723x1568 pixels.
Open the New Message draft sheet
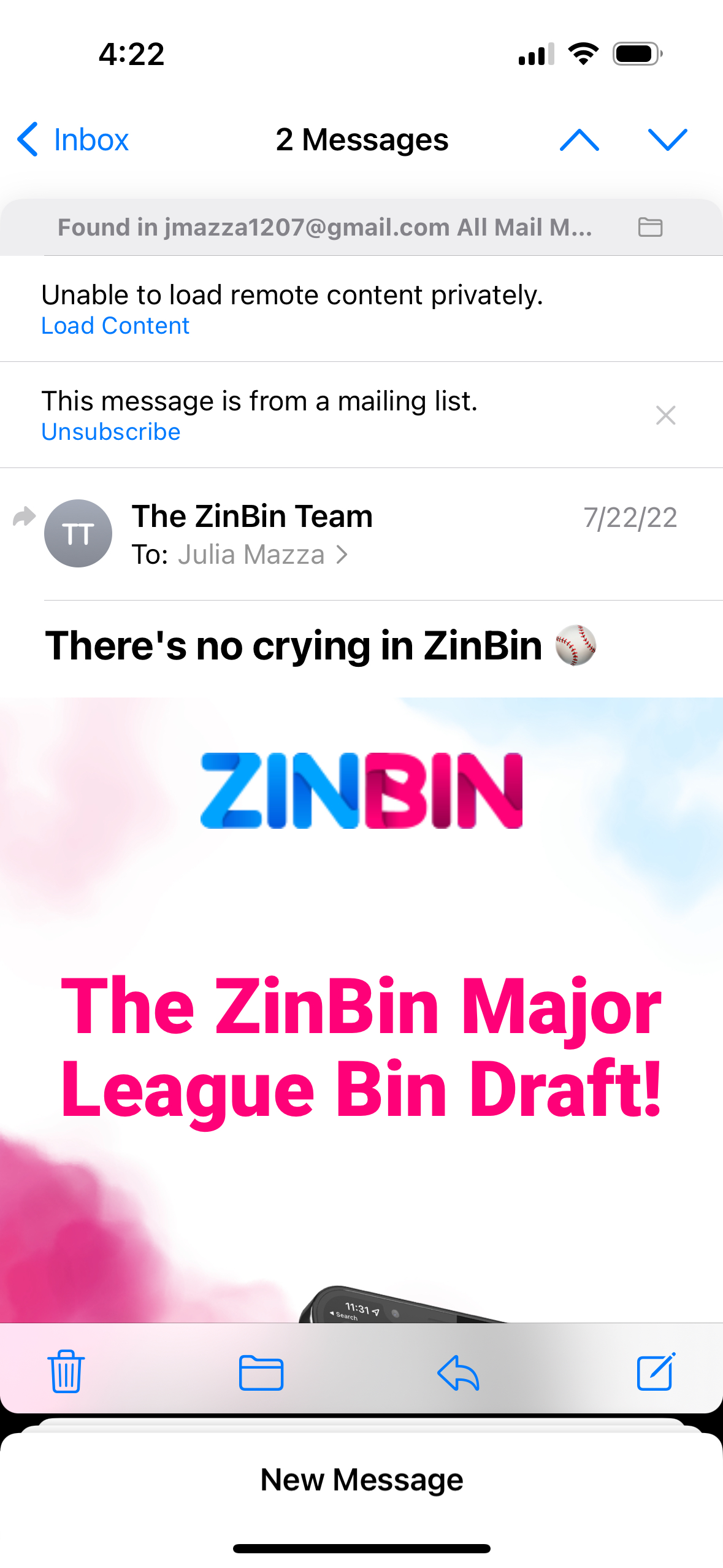(x=361, y=1480)
